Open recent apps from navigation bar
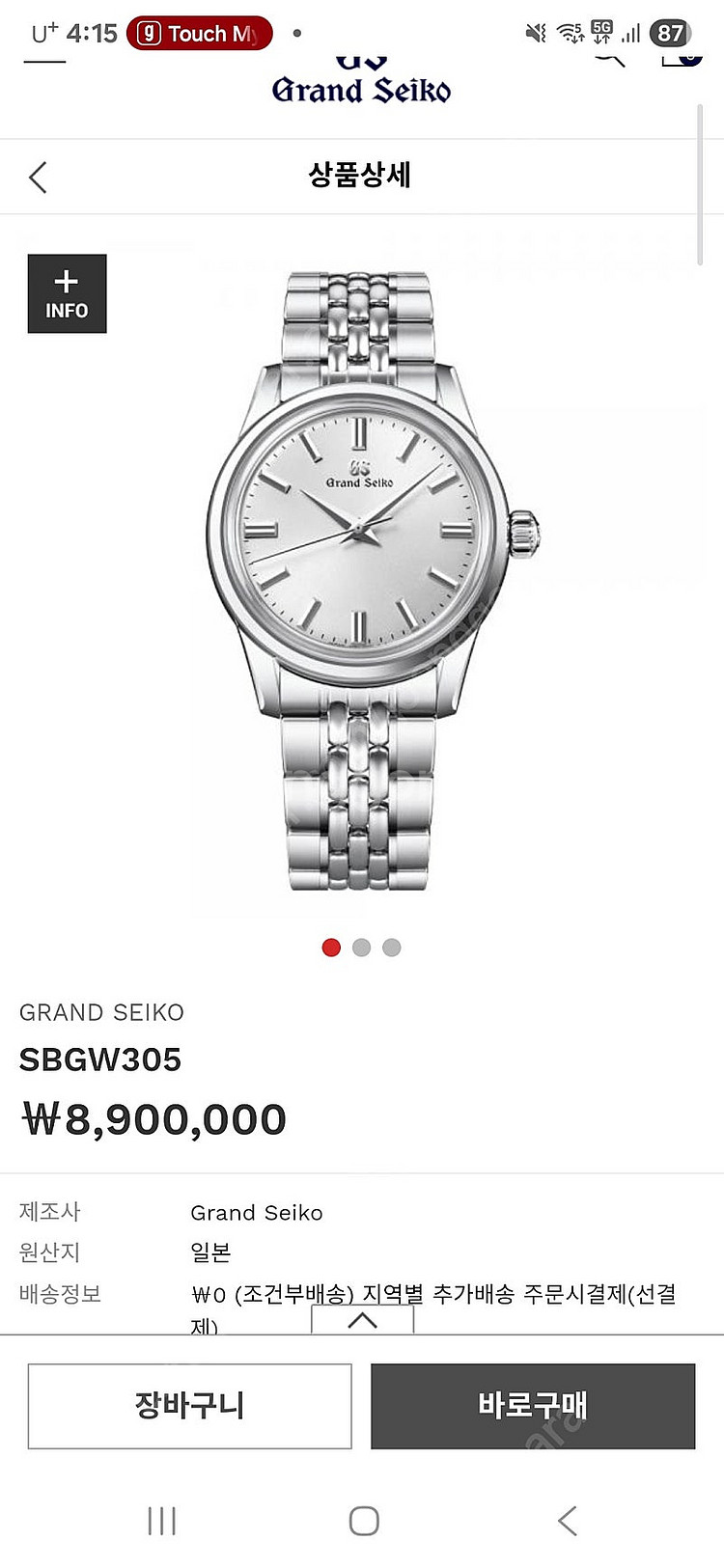The height and width of the screenshot is (1568, 724). (x=161, y=1521)
